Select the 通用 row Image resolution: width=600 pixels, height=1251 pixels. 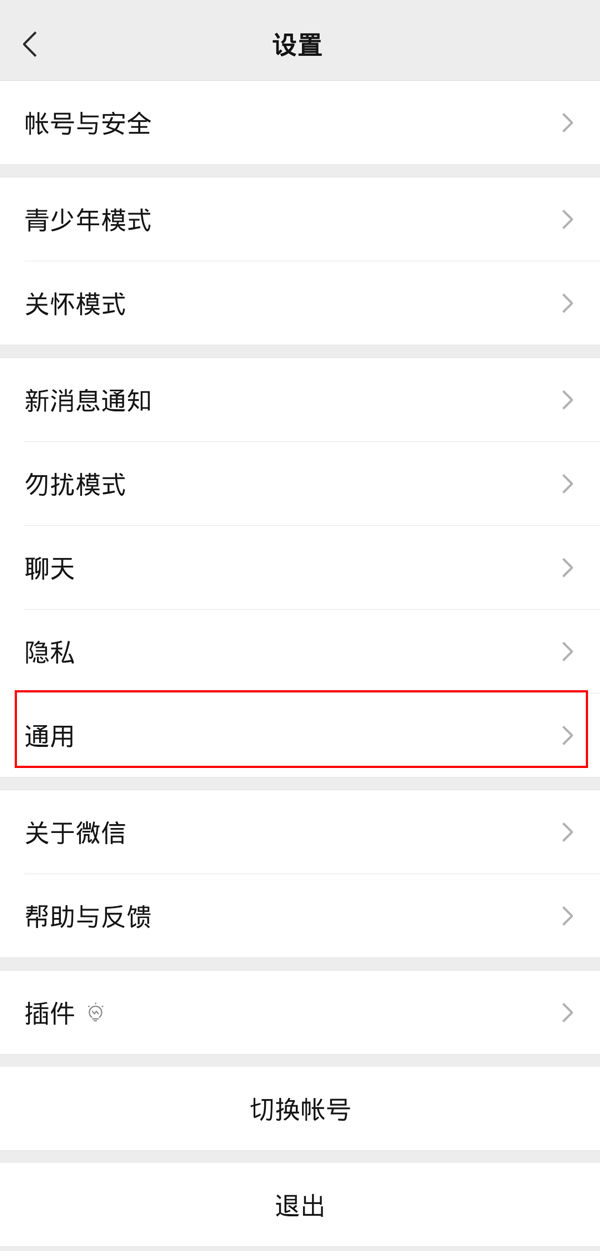tap(300, 737)
